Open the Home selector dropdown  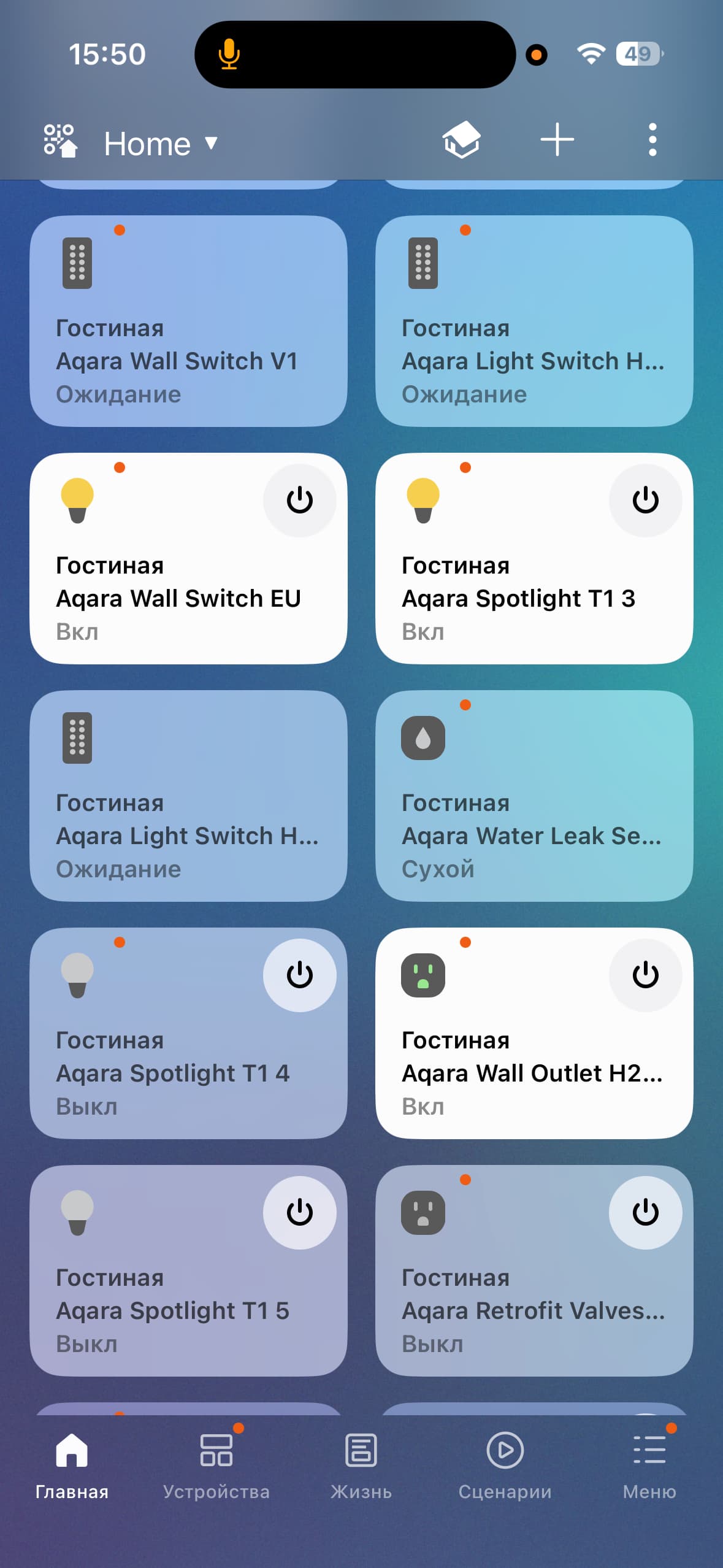click(x=161, y=144)
